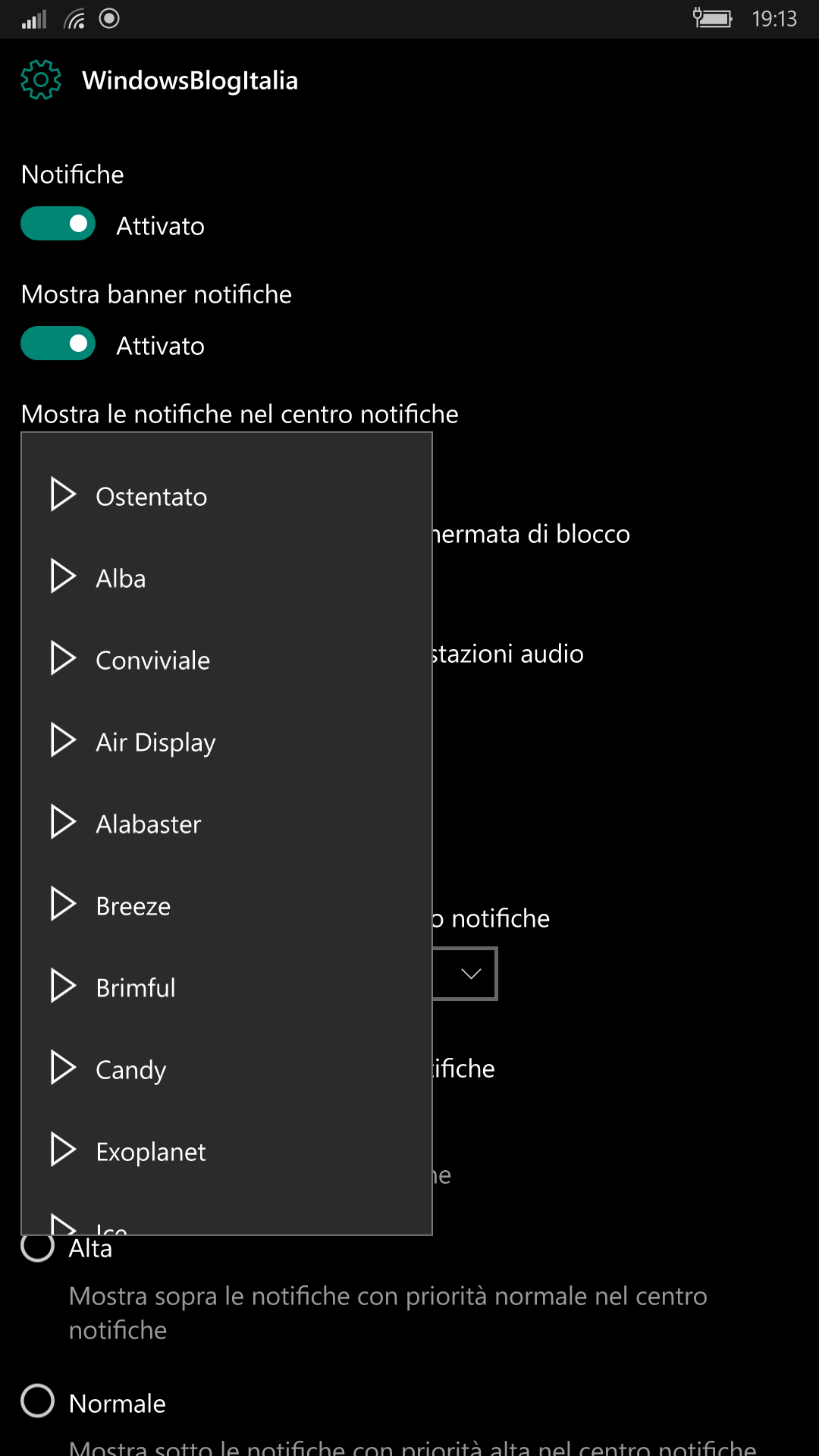Preview the Air Display sound
This screenshot has width=819, height=1456.
[x=63, y=740]
